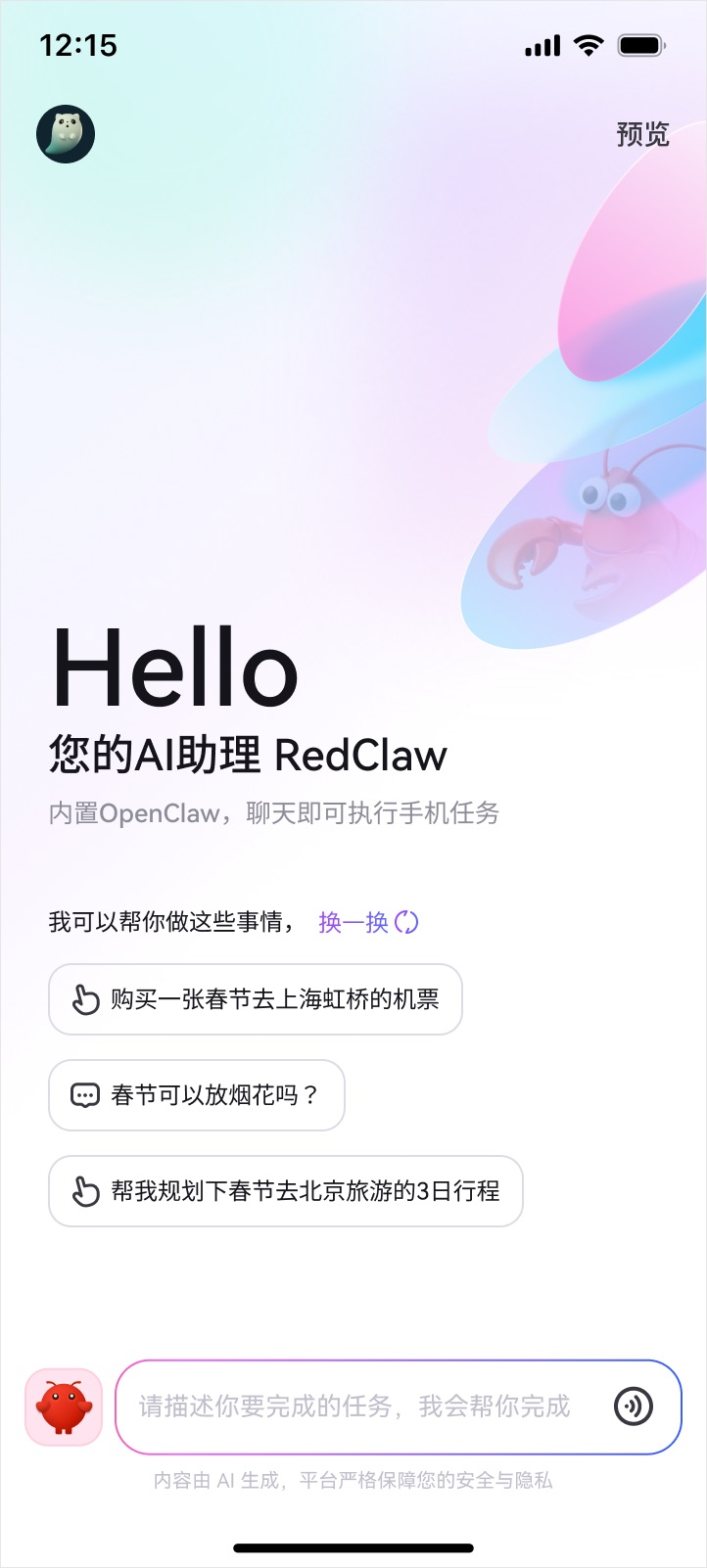The height and width of the screenshot is (1568, 707).
Task: Tap the Wi-Fi icon in the status bar
Action: (x=587, y=44)
